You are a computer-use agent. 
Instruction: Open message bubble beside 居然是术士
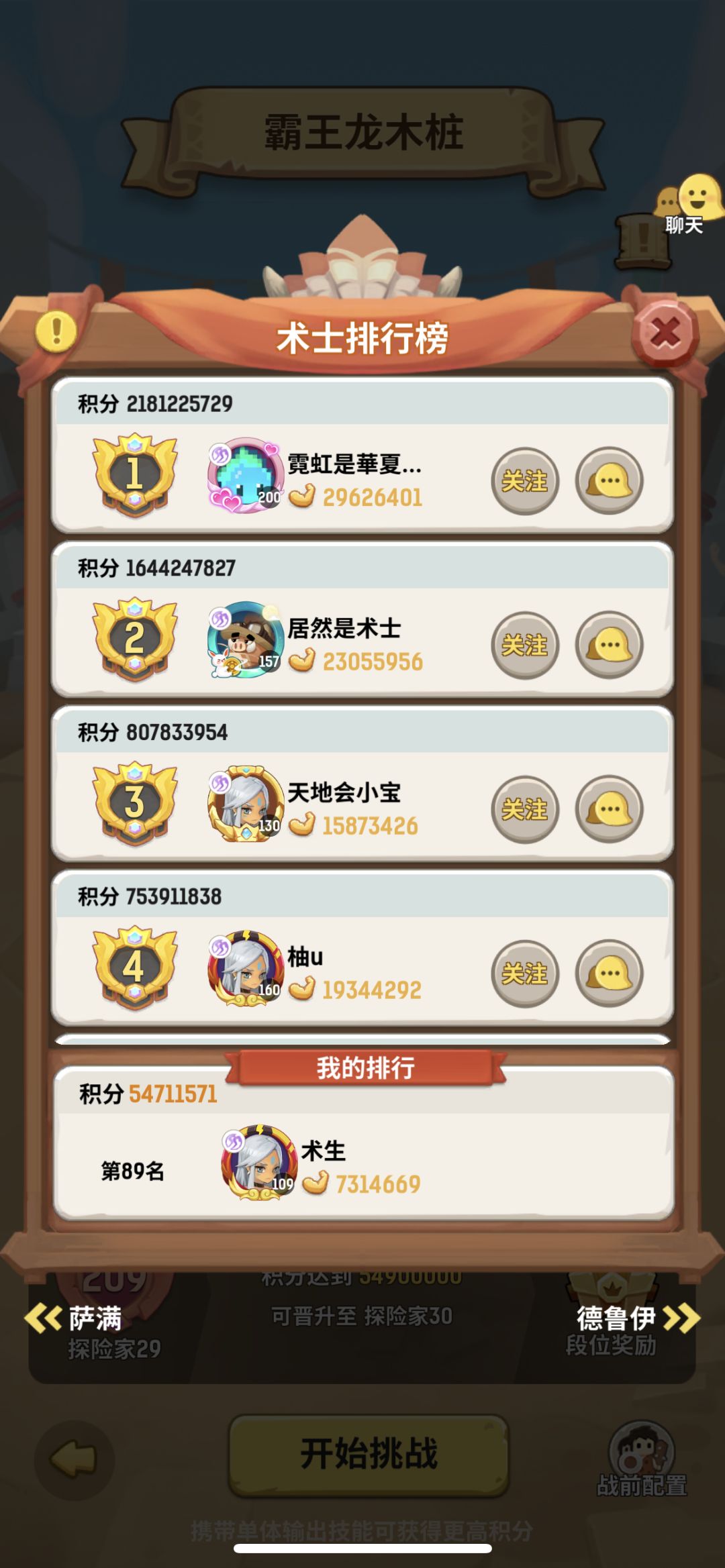pyautogui.click(x=608, y=643)
